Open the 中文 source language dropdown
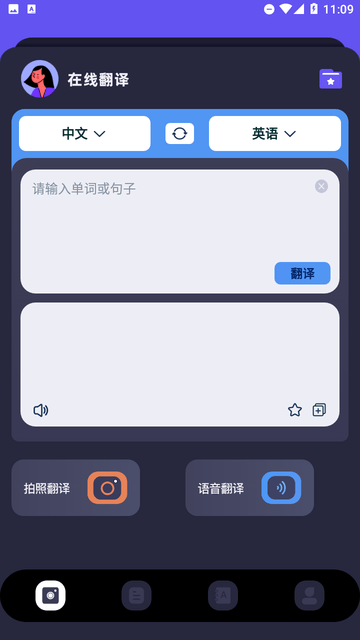360x640 pixels. (84, 133)
